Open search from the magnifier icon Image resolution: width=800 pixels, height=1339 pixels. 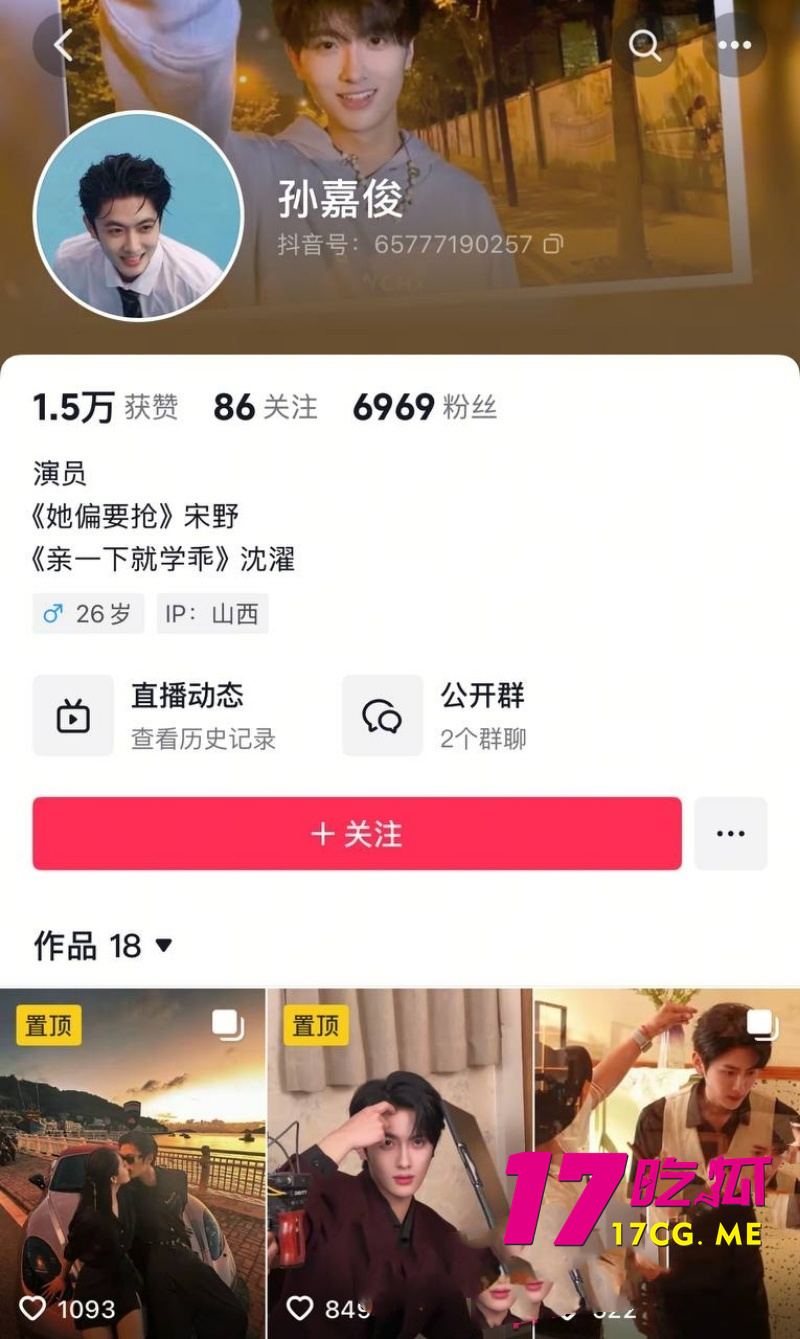pos(645,45)
